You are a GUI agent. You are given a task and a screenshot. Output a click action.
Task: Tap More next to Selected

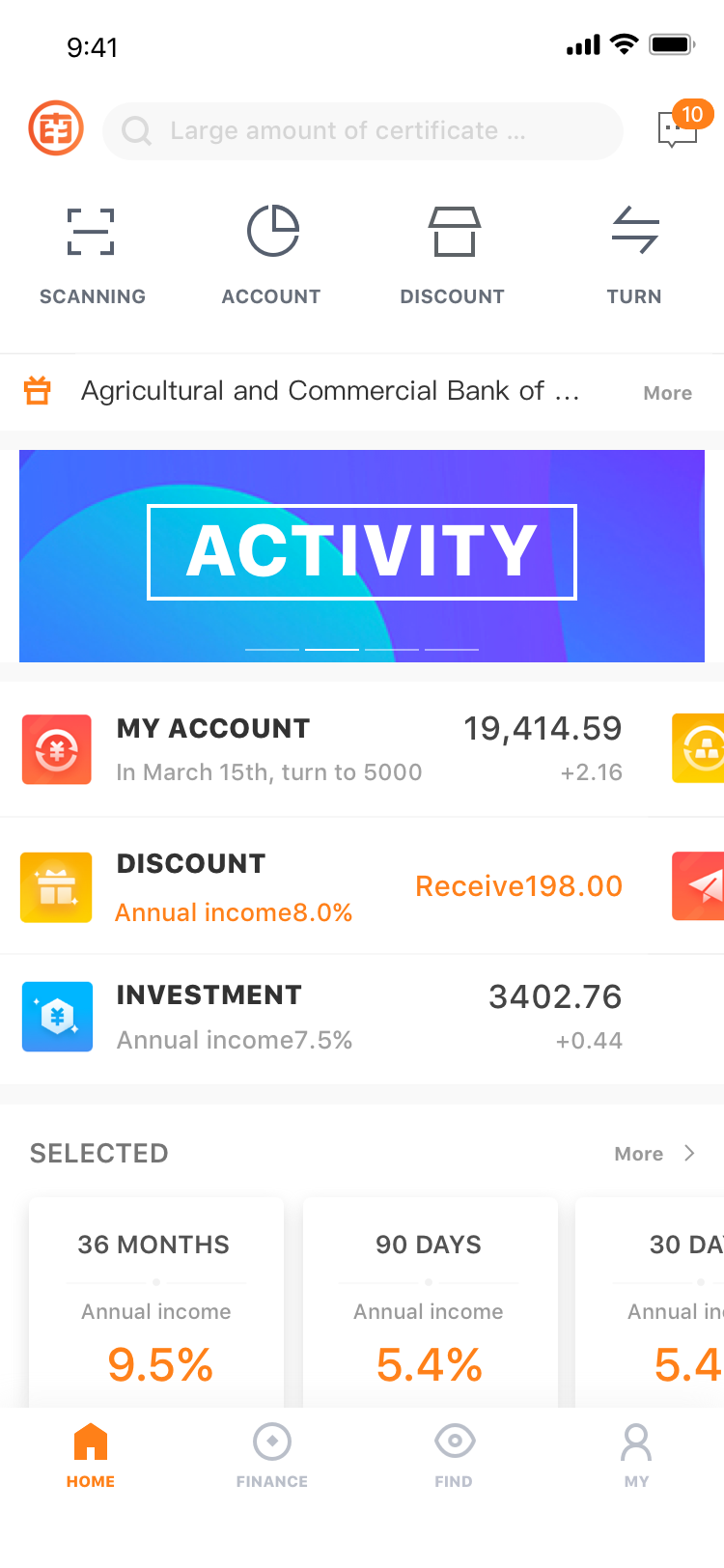654,1154
